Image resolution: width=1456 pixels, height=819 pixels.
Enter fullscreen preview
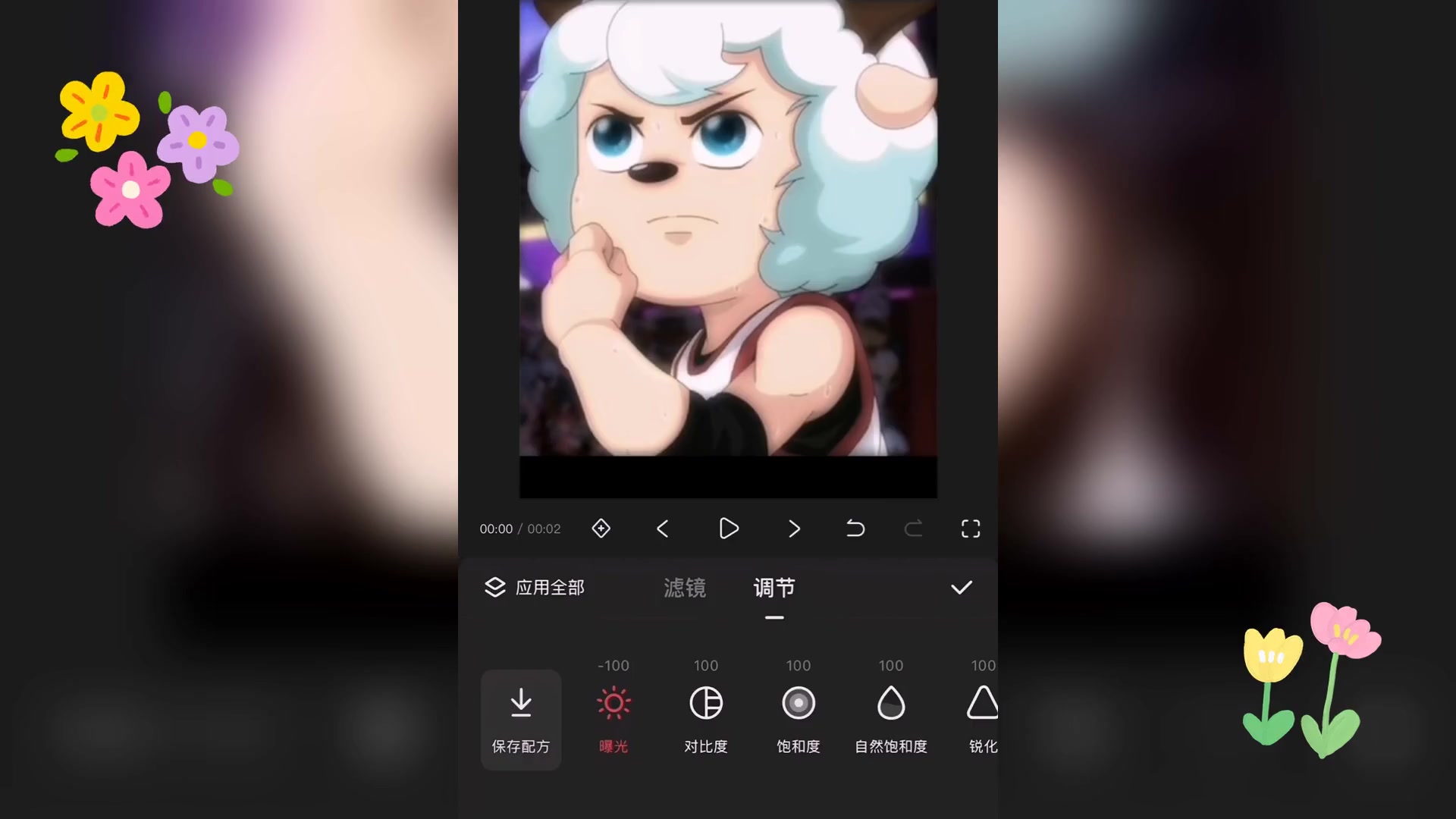[x=971, y=529]
